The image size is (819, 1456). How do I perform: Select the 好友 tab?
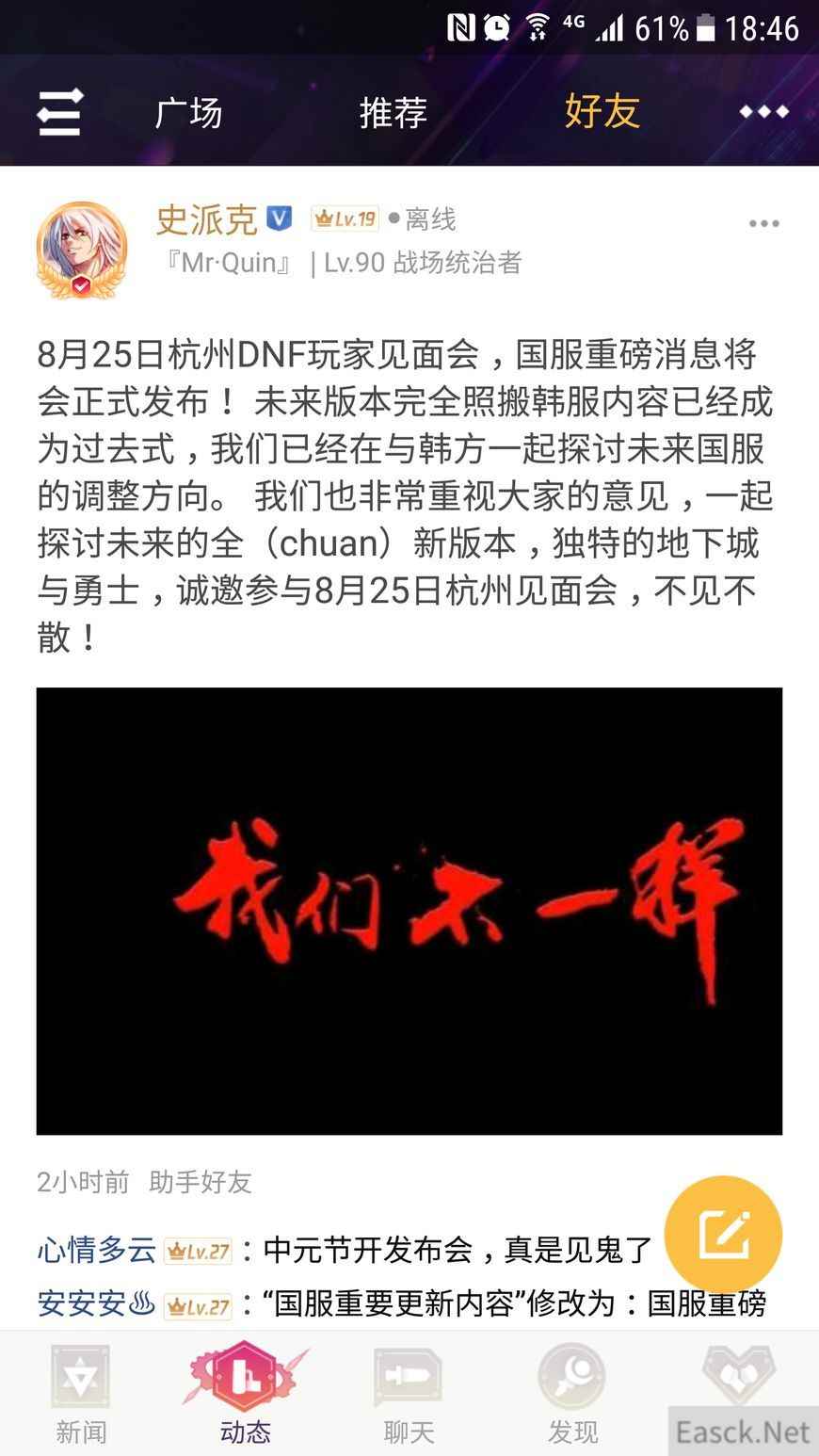coord(602,112)
